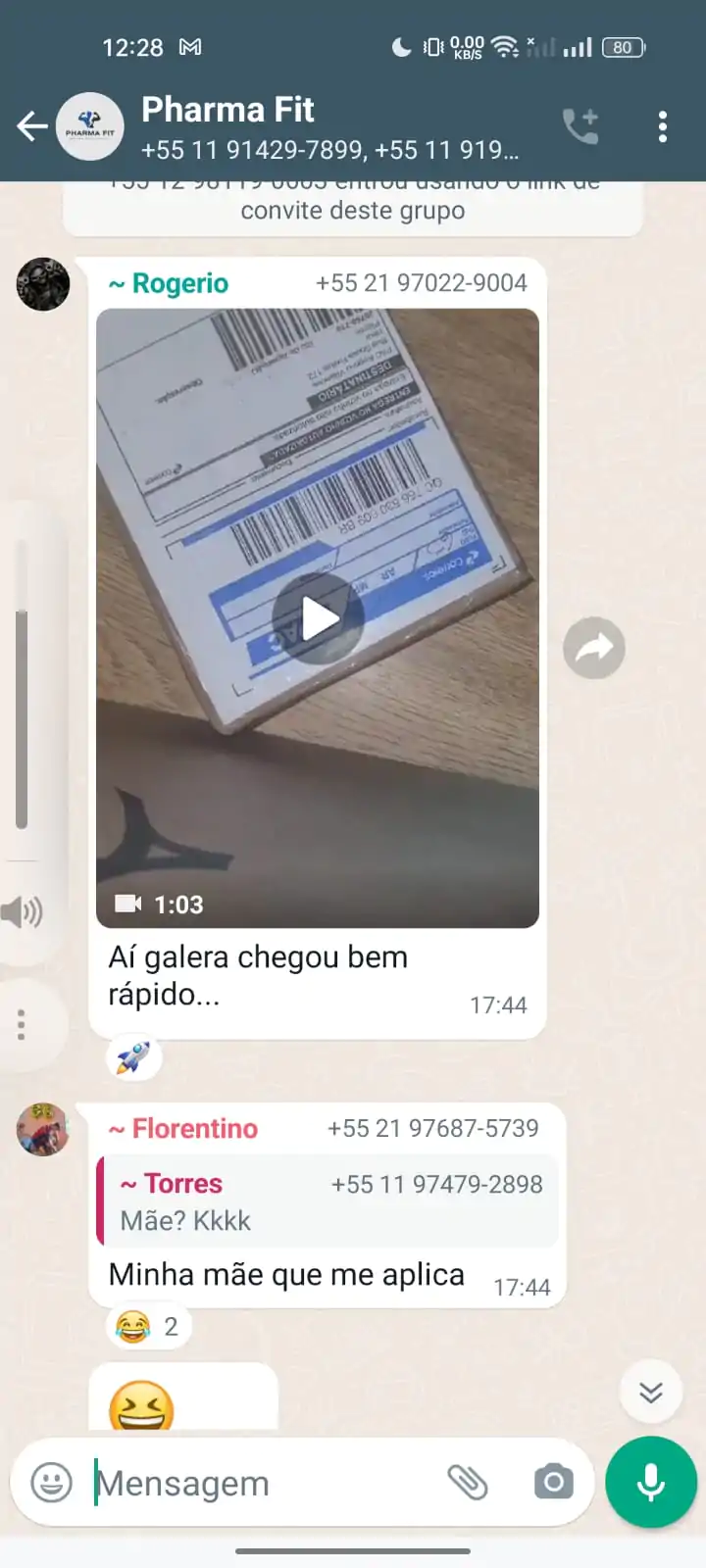Attach a file with the paperclip
This screenshot has width=706, height=1568.
[468, 1483]
